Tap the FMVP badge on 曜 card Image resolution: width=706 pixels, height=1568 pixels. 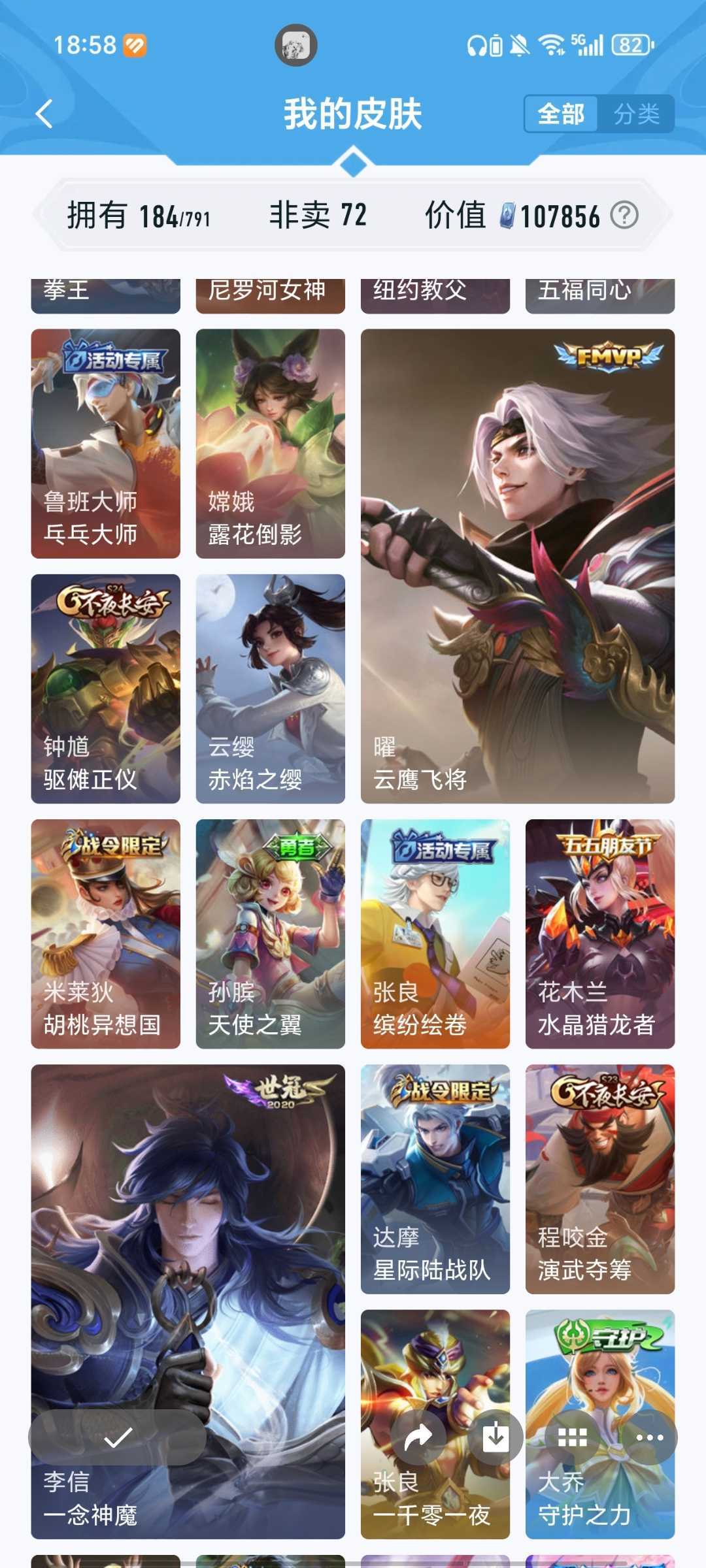(611, 356)
